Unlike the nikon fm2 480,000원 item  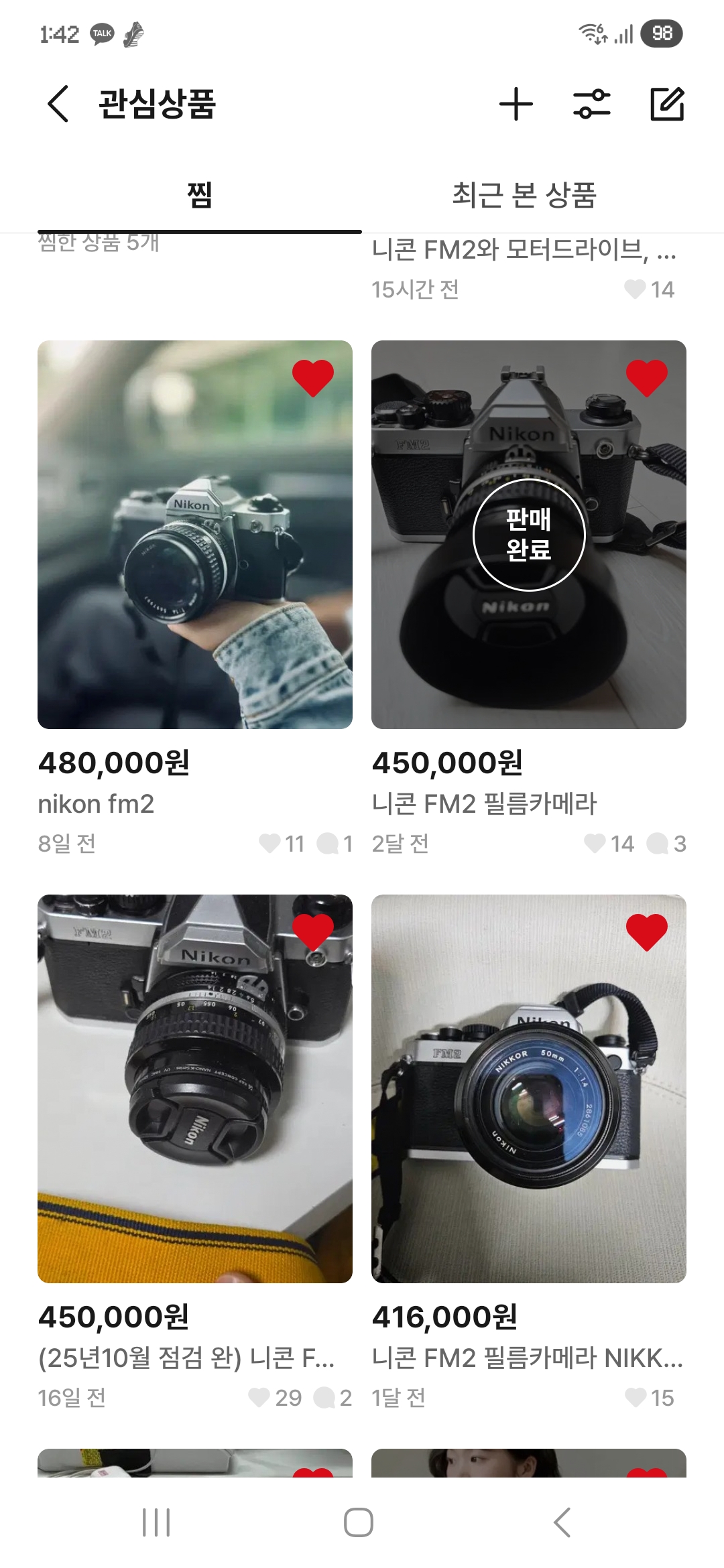point(313,377)
